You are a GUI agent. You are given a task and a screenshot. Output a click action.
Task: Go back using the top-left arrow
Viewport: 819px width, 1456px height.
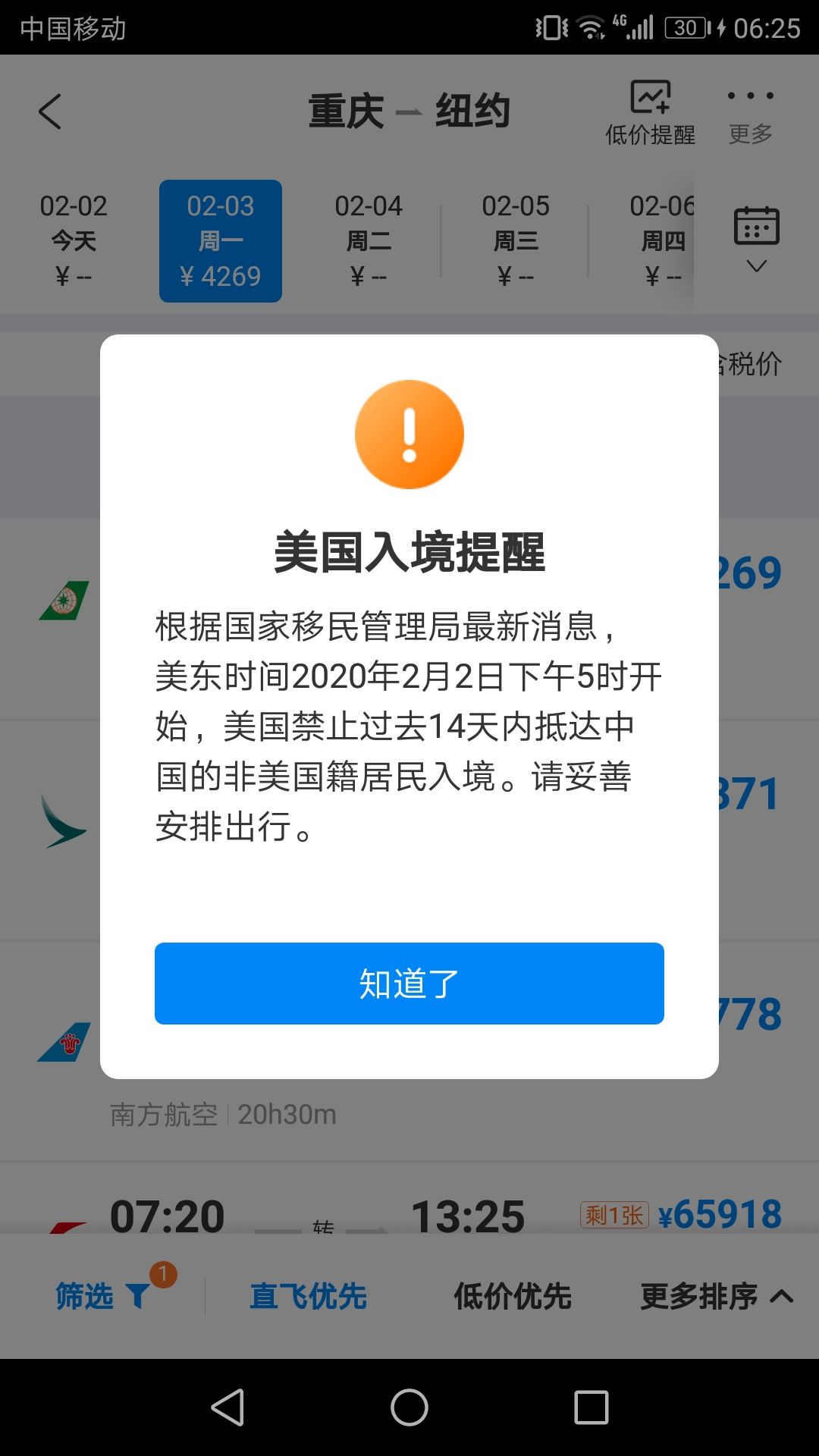(x=50, y=111)
